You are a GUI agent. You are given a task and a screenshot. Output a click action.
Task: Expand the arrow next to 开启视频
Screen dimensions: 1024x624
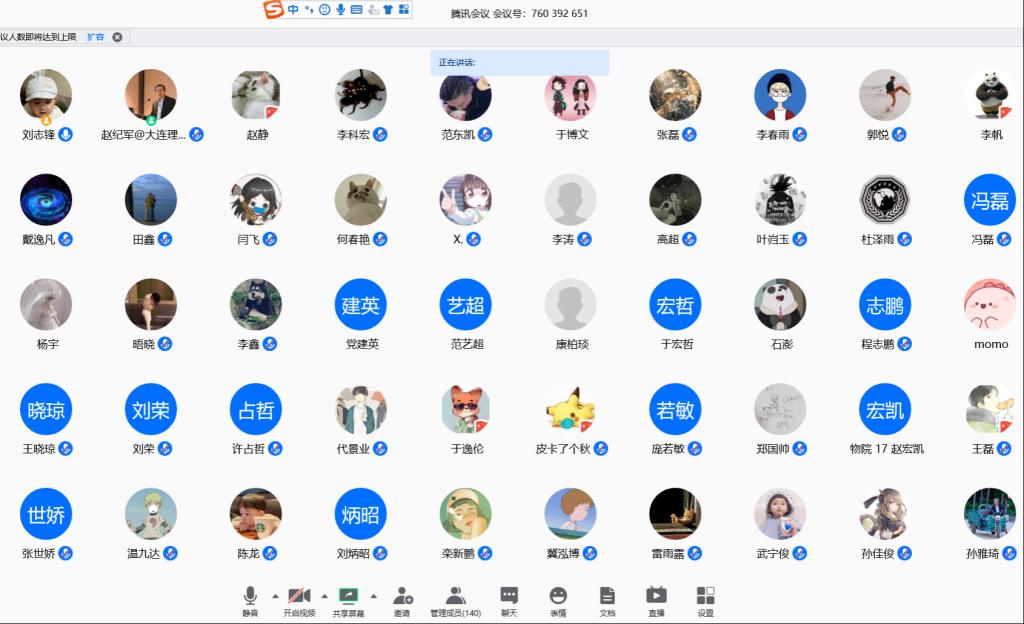point(324,595)
